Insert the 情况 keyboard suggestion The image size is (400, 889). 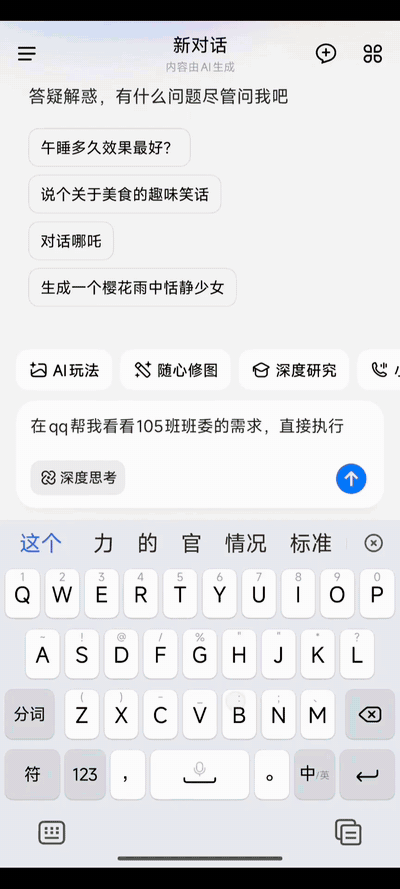[x=245, y=544]
